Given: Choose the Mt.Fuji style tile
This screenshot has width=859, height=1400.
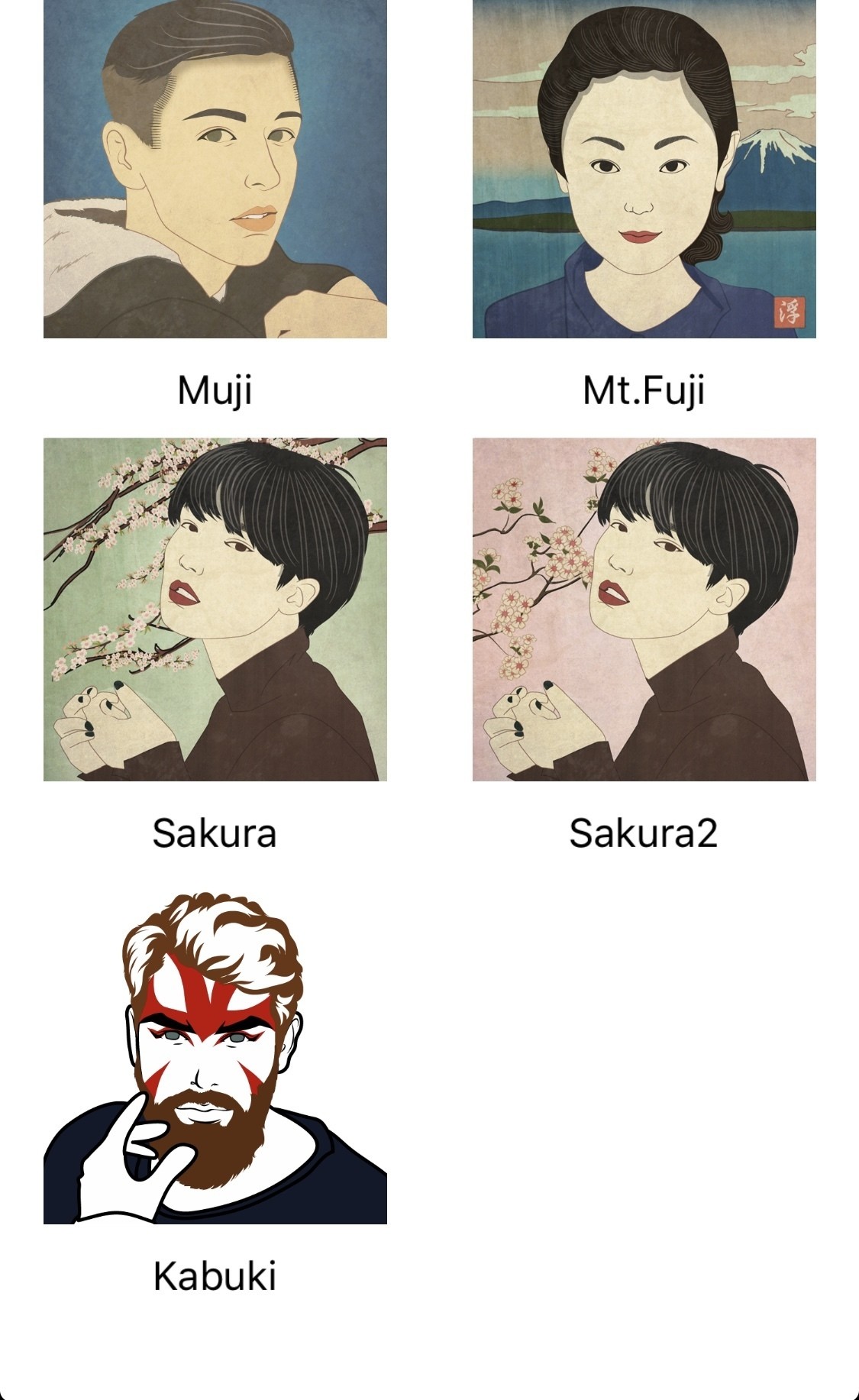Looking at the screenshot, I should [644, 169].
